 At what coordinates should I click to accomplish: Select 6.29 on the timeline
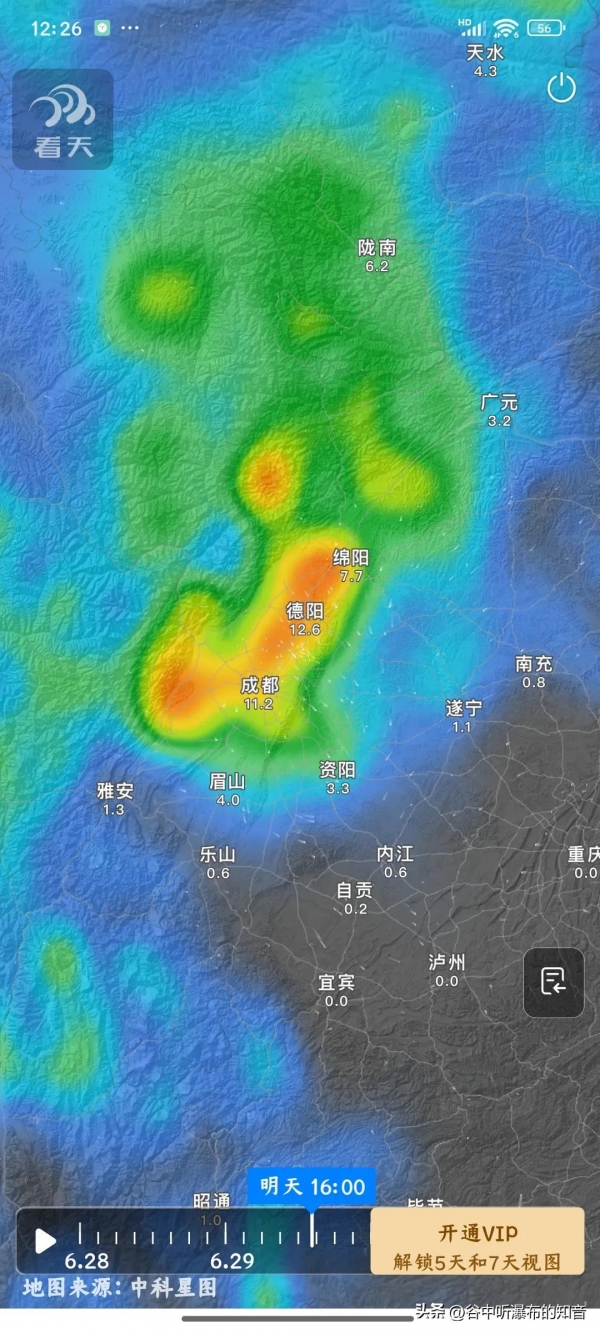tap(231, 1261)
